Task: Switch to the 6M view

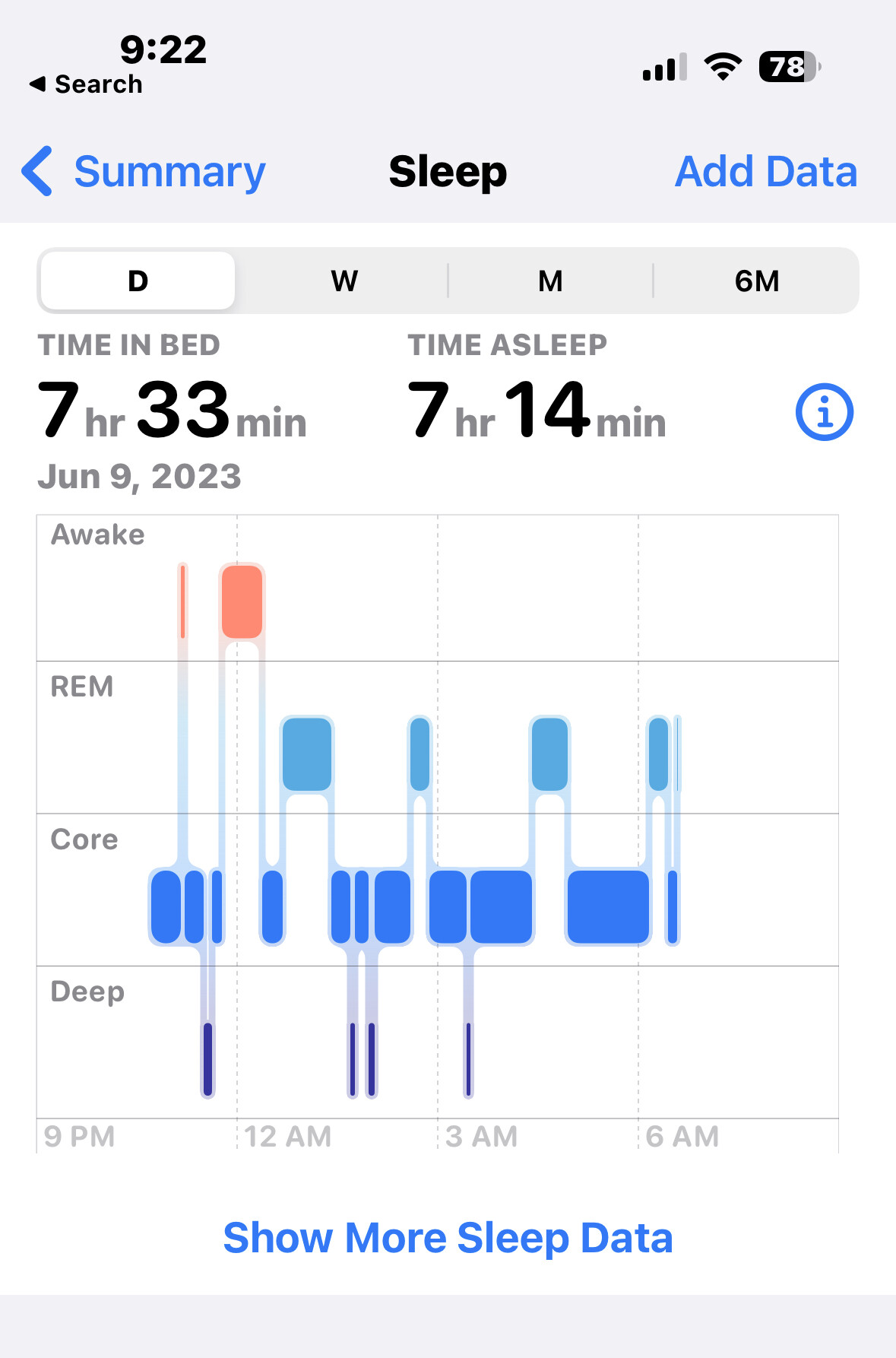Action: point(756,281)
